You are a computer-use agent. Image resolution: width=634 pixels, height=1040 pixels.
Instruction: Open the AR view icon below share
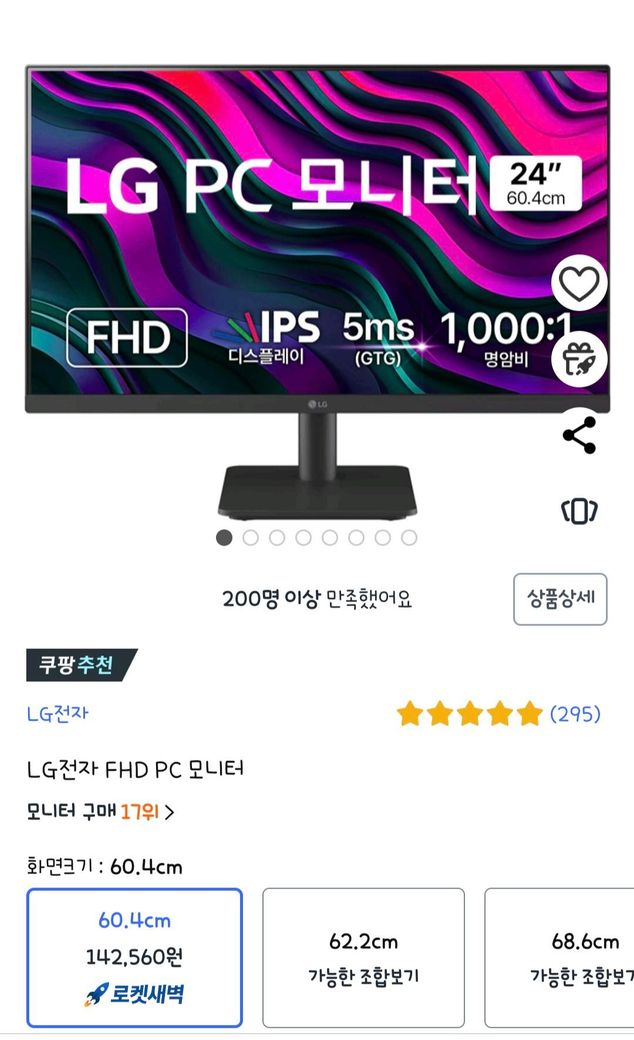coord(579,511)
